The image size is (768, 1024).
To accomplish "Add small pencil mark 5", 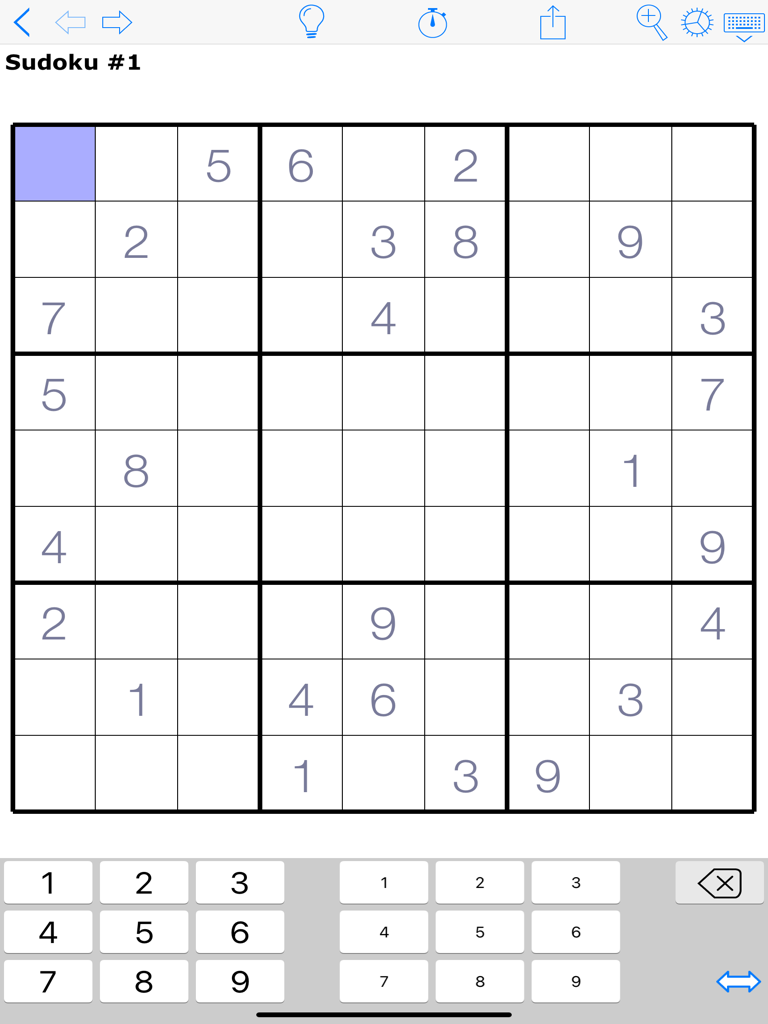I will (x=480, y=932).
